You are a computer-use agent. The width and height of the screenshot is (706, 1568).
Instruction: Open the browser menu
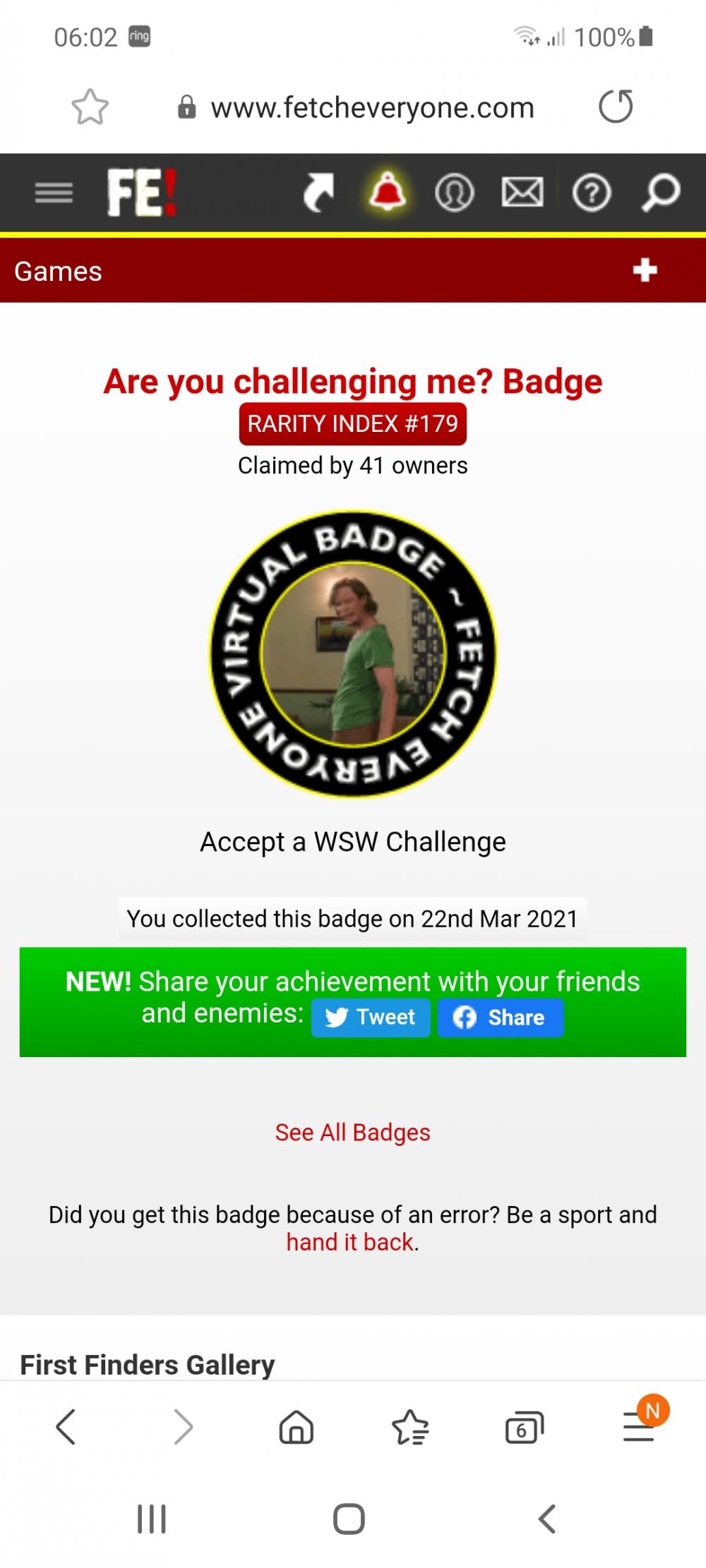tap(639, 1427)
